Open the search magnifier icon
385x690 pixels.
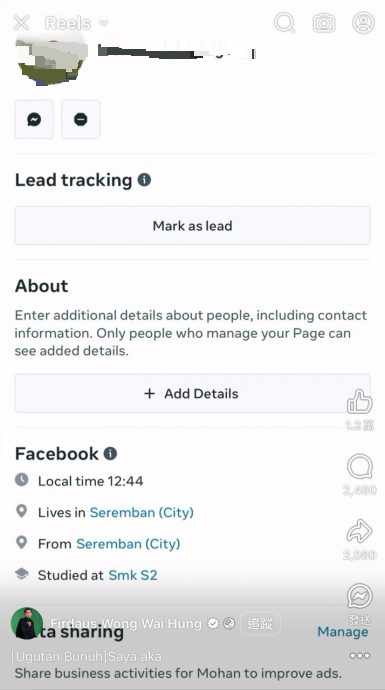pyautogui.click(x=284, y=22)
